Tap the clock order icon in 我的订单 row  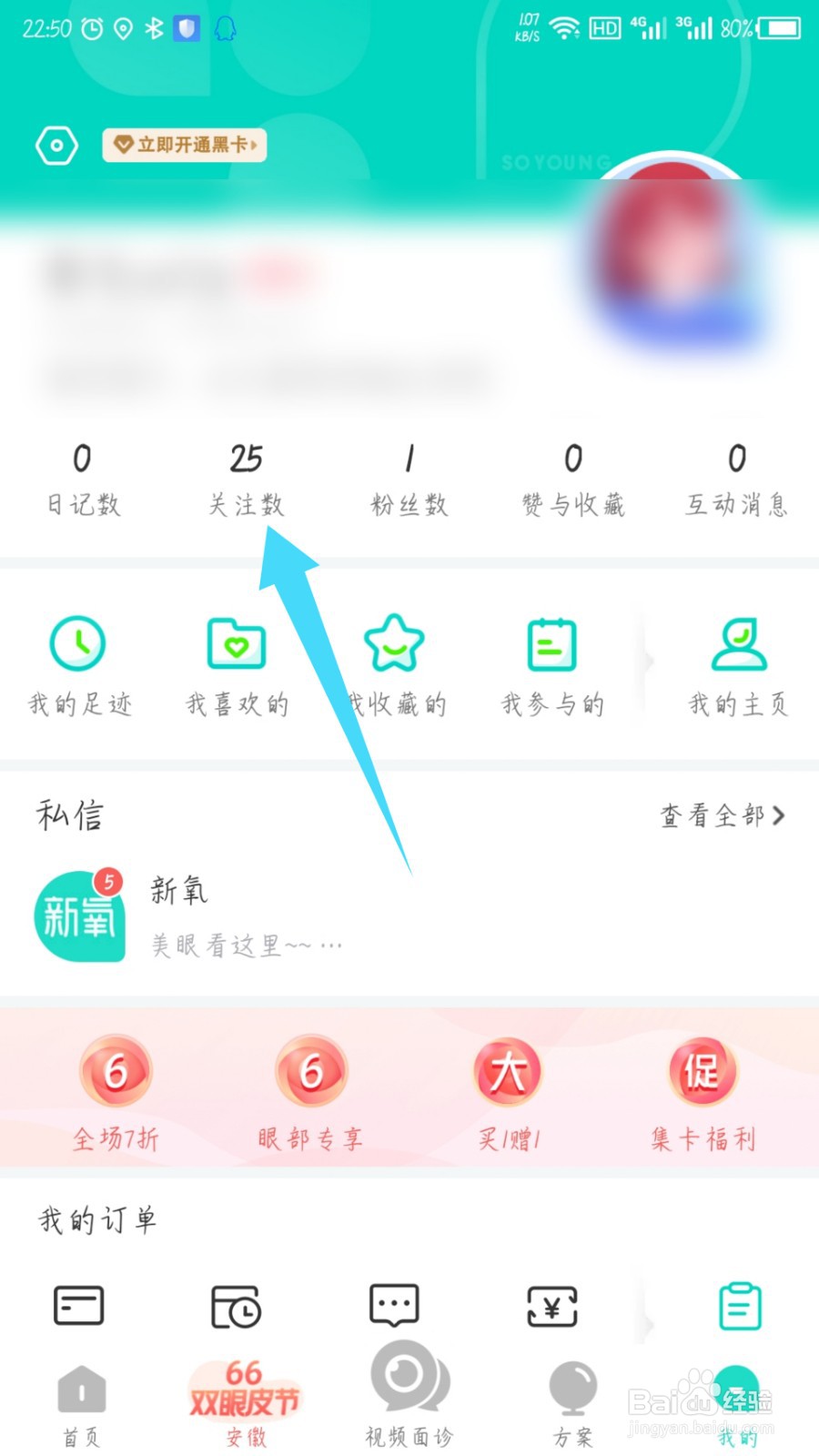tap(237, 1306)
